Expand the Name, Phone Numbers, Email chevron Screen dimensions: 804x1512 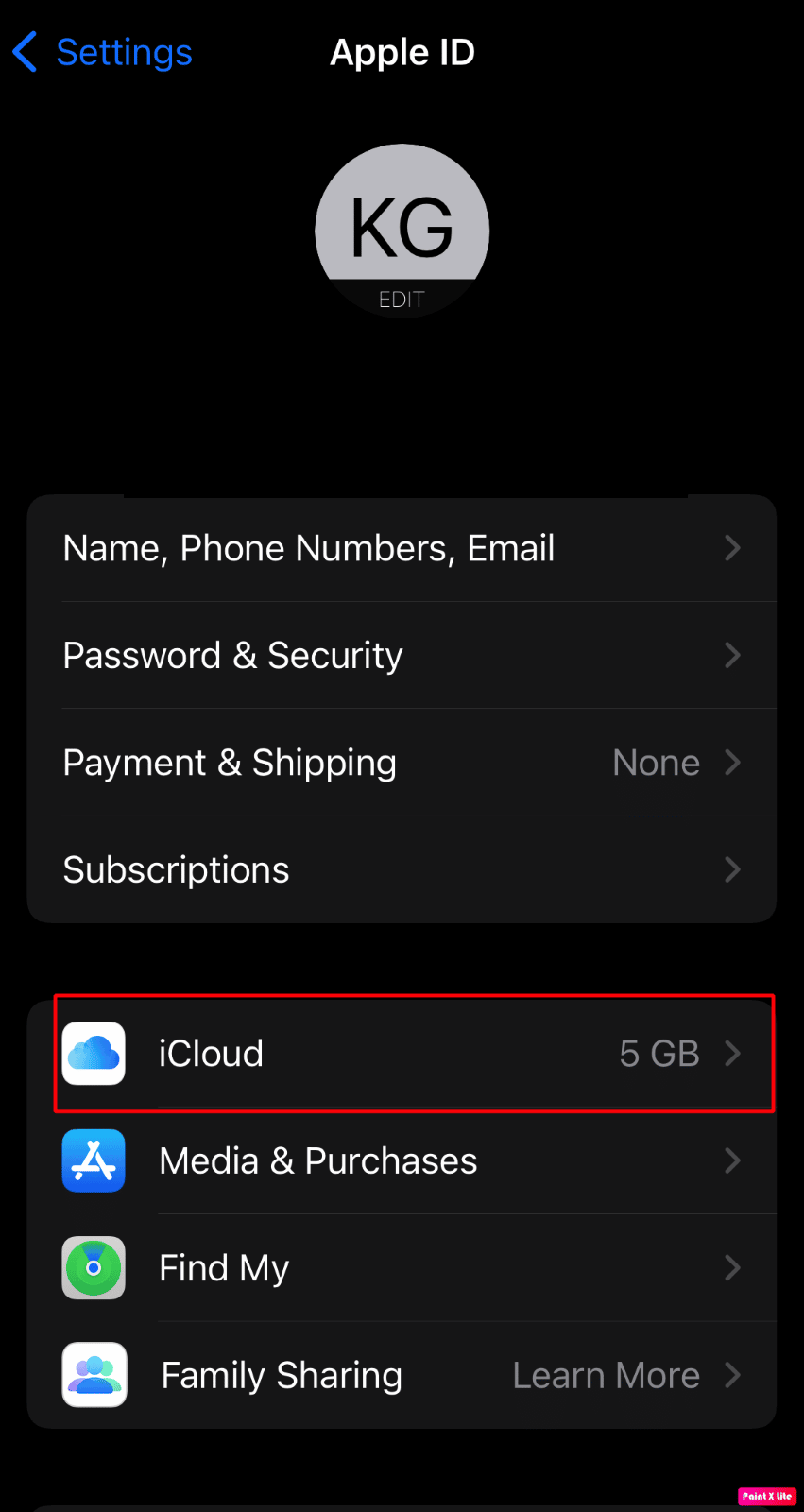click(732, 548)
